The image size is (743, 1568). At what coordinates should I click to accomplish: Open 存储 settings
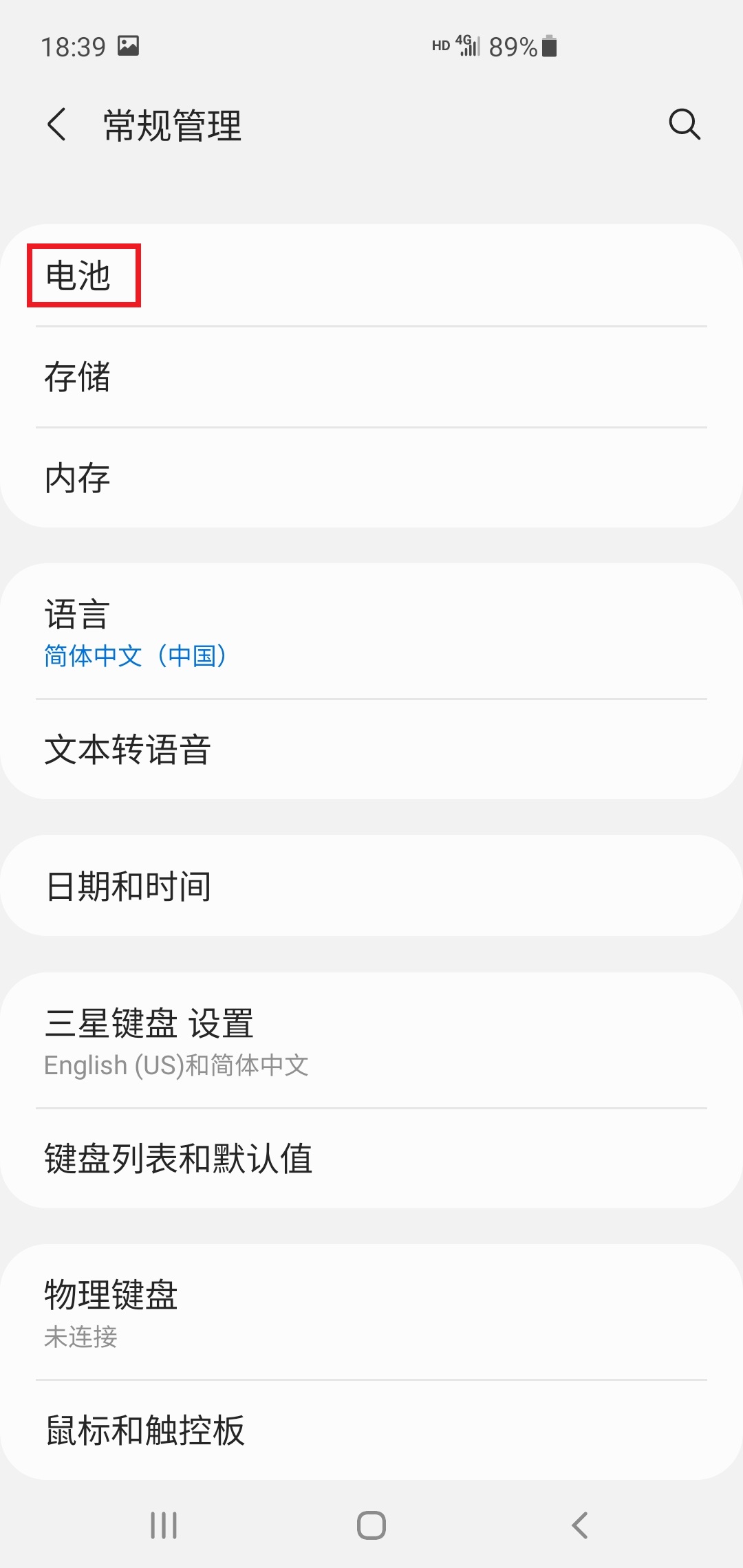pos(371,377)
